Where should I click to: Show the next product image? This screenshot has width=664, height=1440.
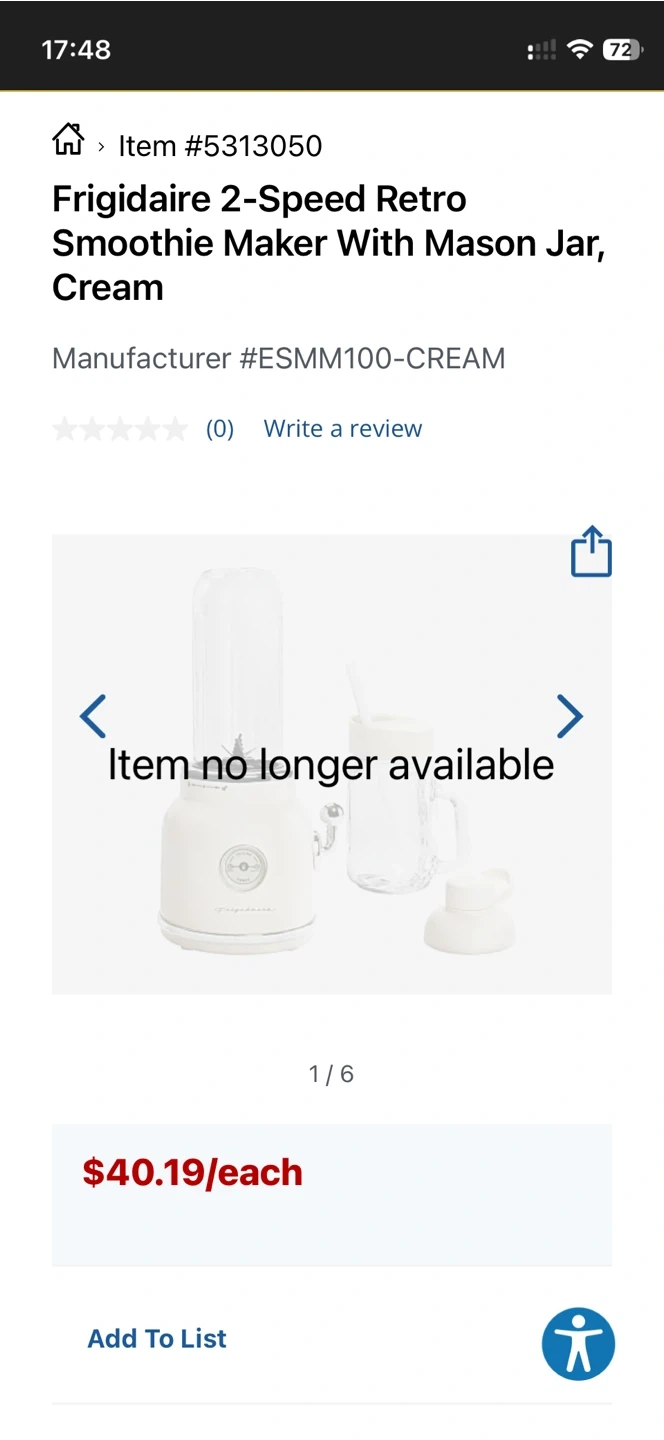tap(569, 716)
